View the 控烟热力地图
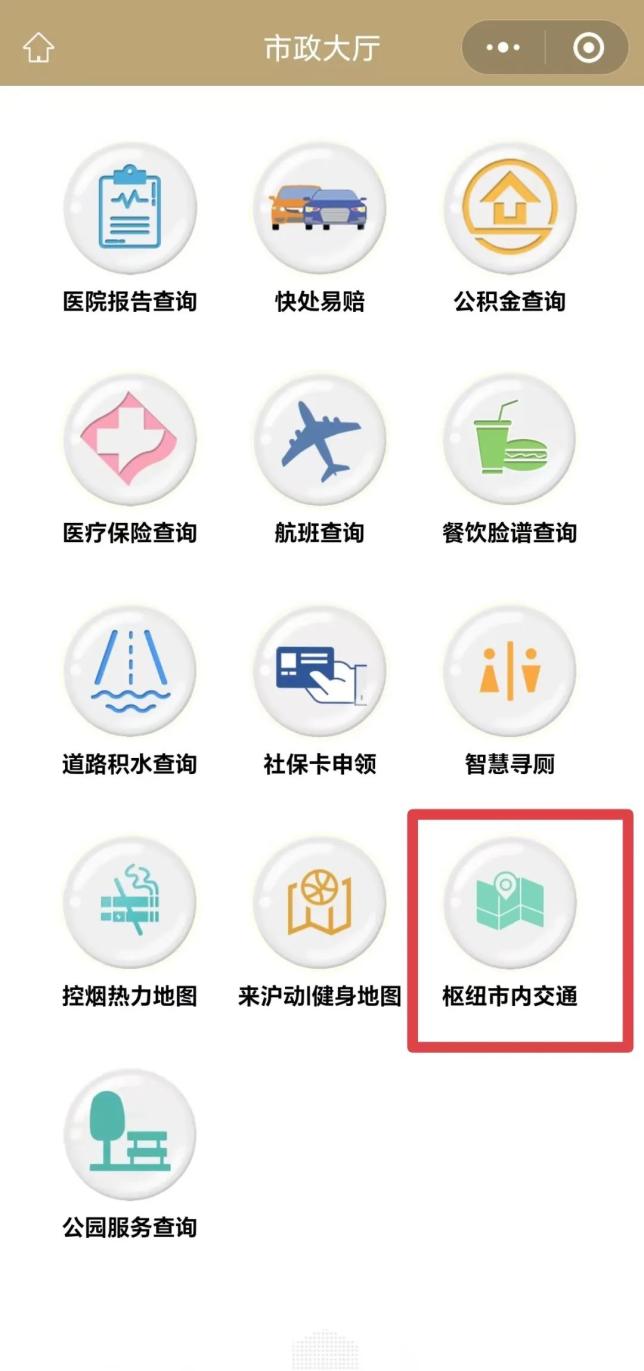 [130, 904]
